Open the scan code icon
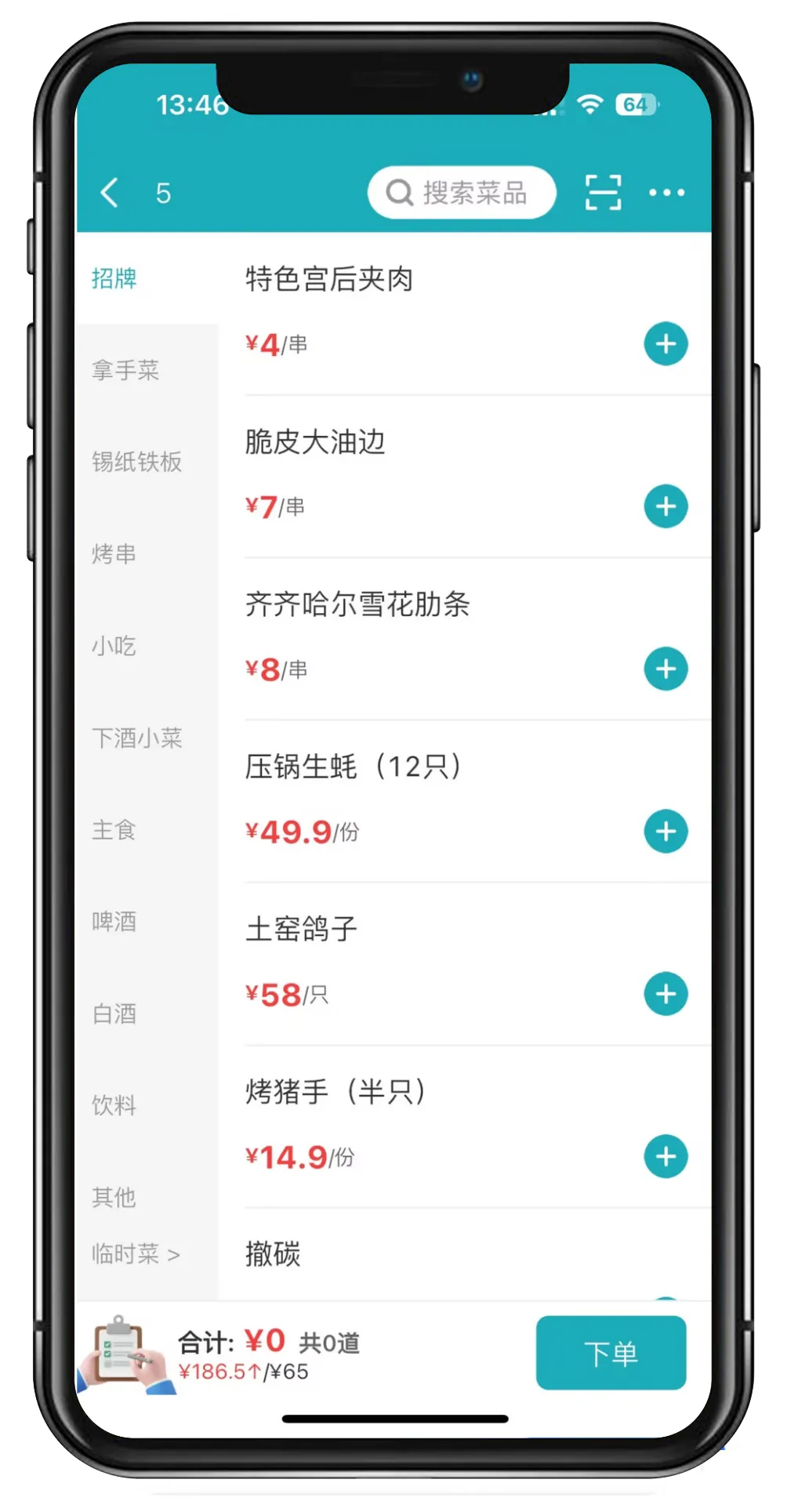This screenshot has width=787, height=1512. point(603,193)
